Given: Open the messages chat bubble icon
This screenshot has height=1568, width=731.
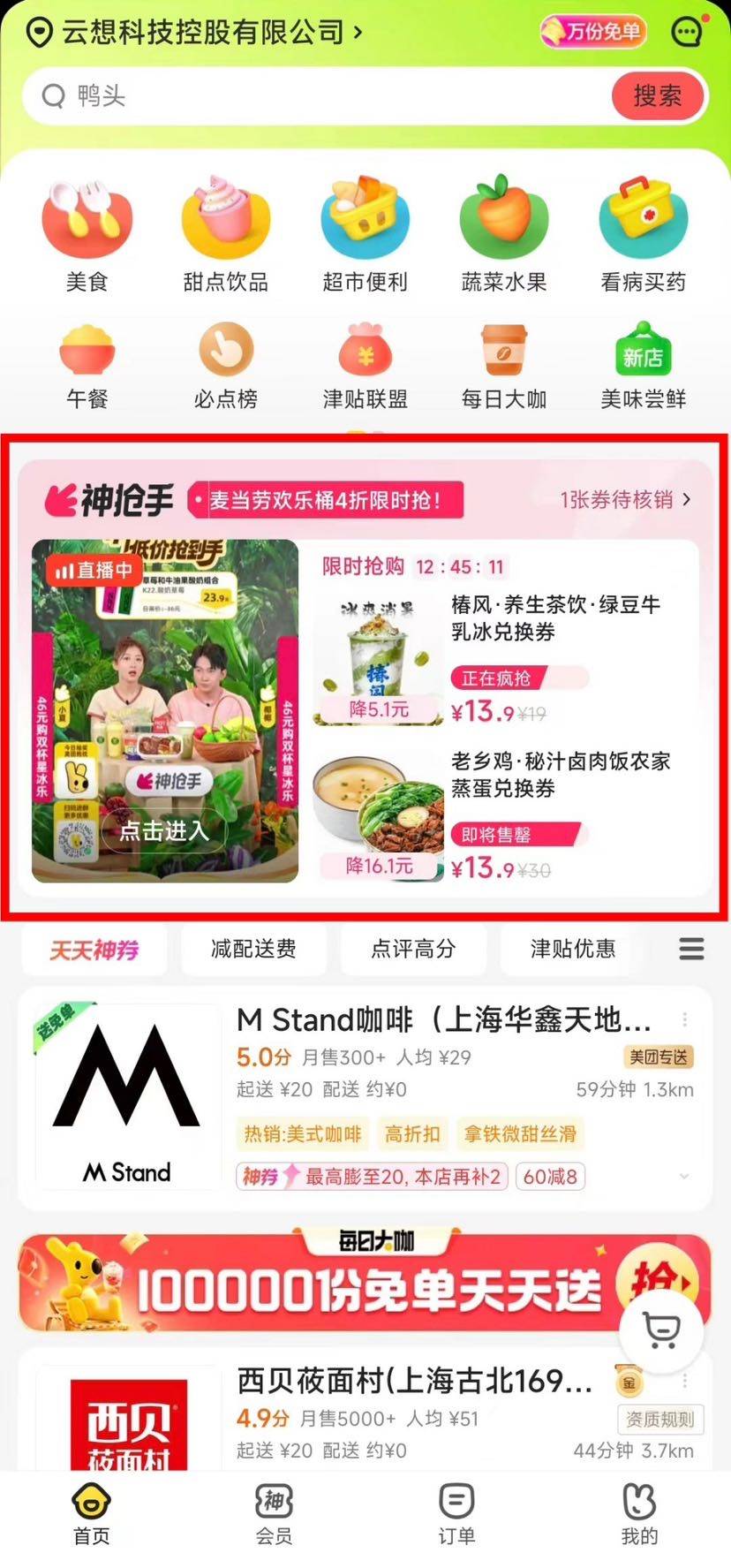Looking at the screenshot, I should [x=687, y=32].
